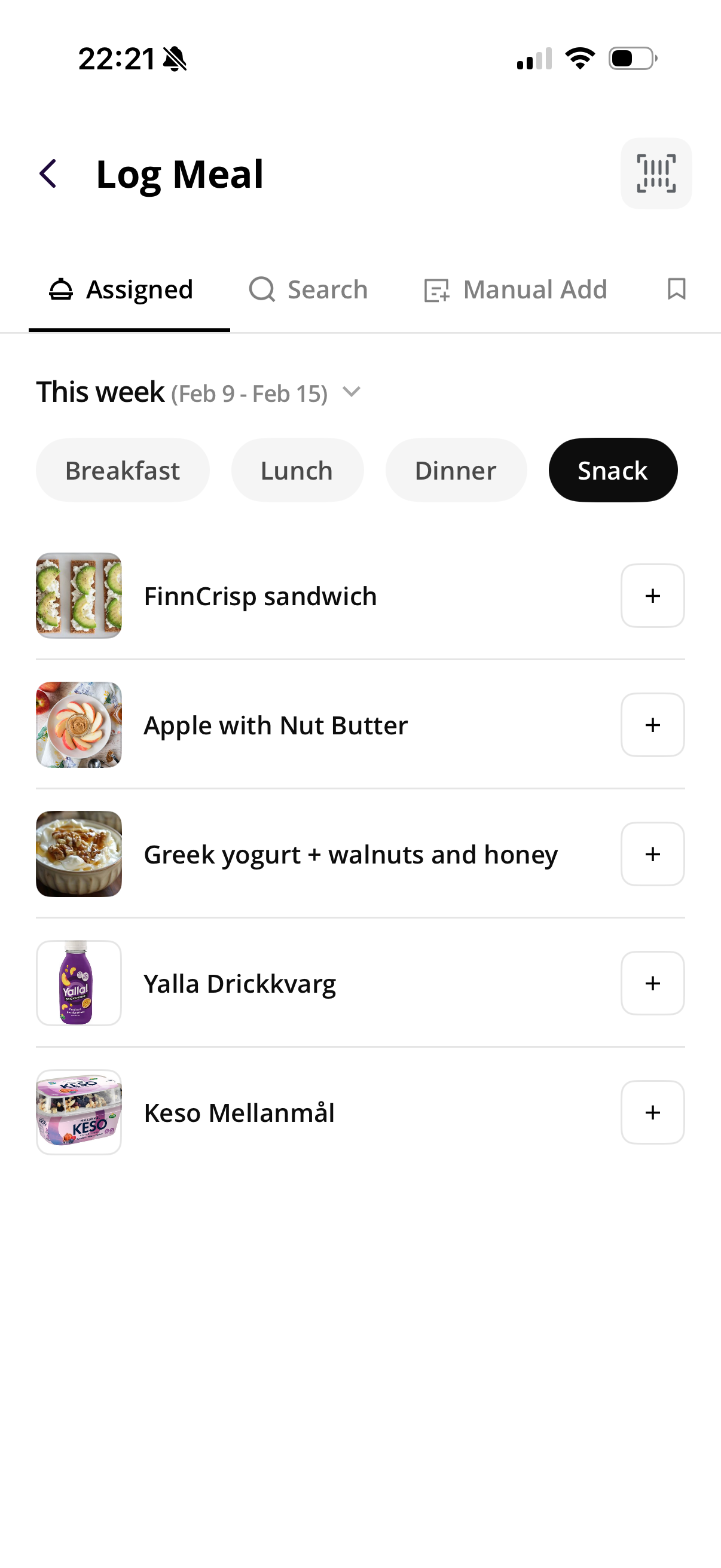This screenshot has width=721, height=1568.
Task: Deselect the active Snack filter
Action: pyautogui.click(x=612, y=469)
